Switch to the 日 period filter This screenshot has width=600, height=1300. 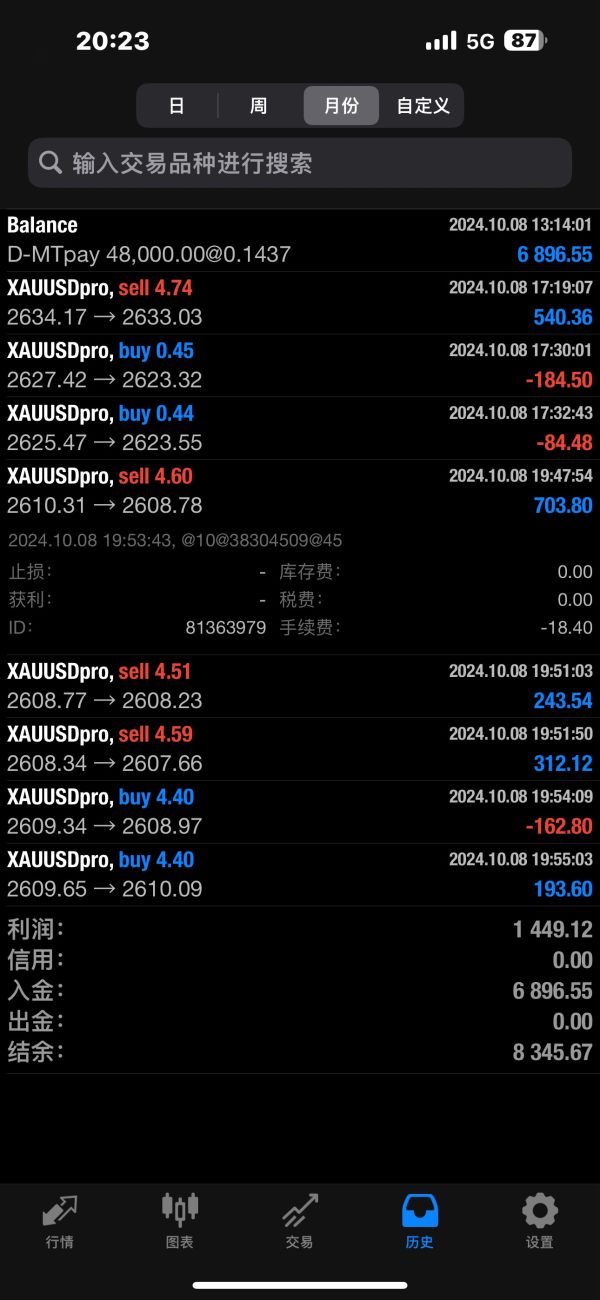177,106
